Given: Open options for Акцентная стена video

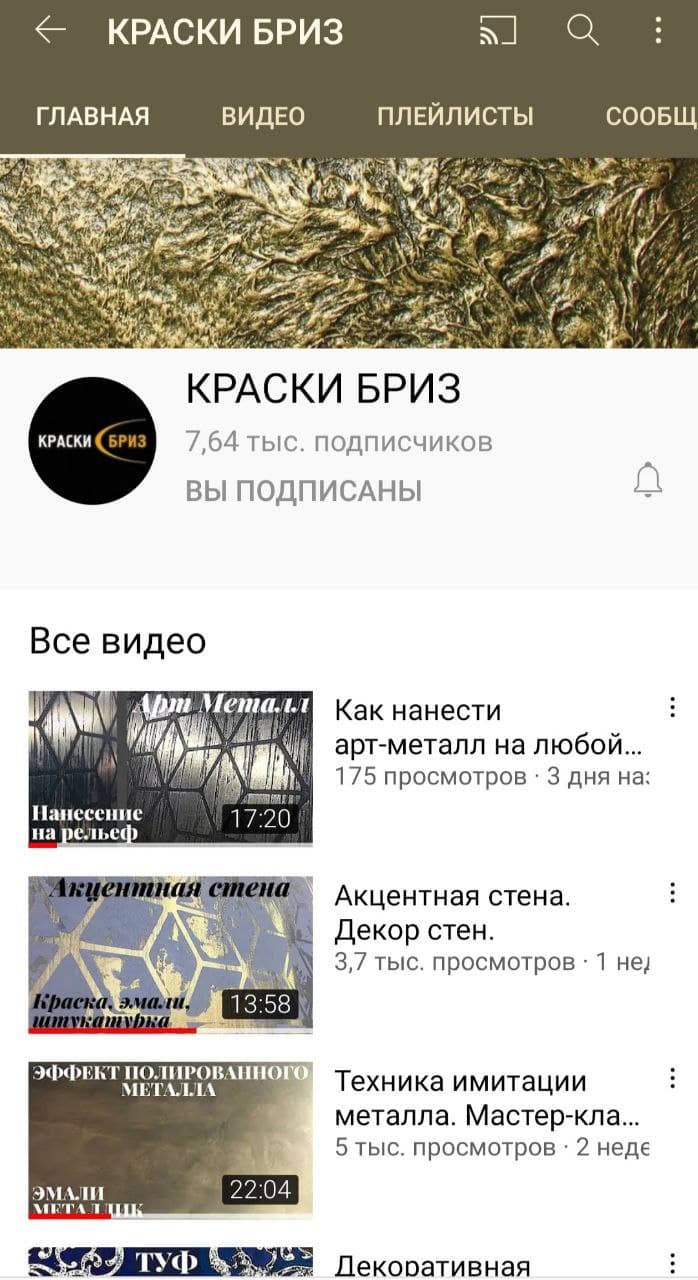Looking at the screenshot, I should [672, 892].
